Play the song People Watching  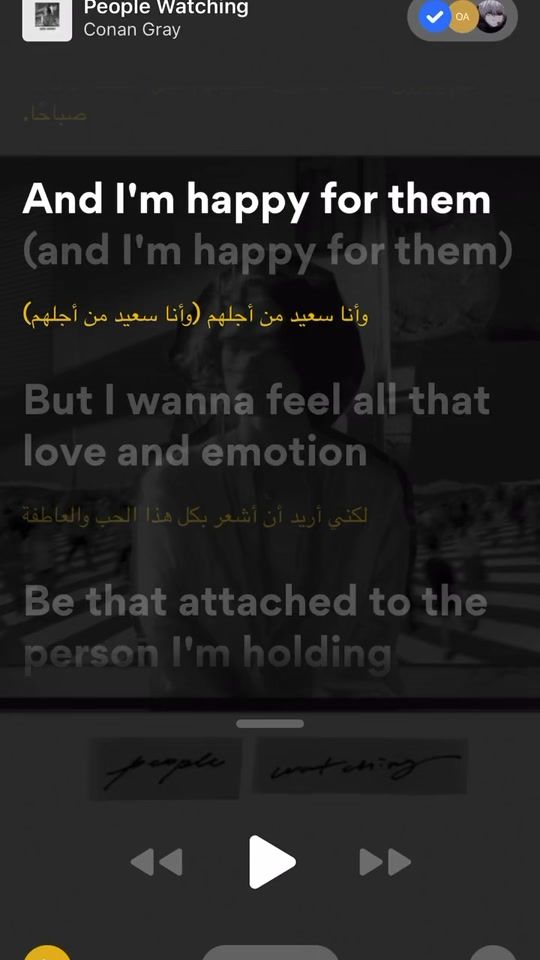click(272, 861)
